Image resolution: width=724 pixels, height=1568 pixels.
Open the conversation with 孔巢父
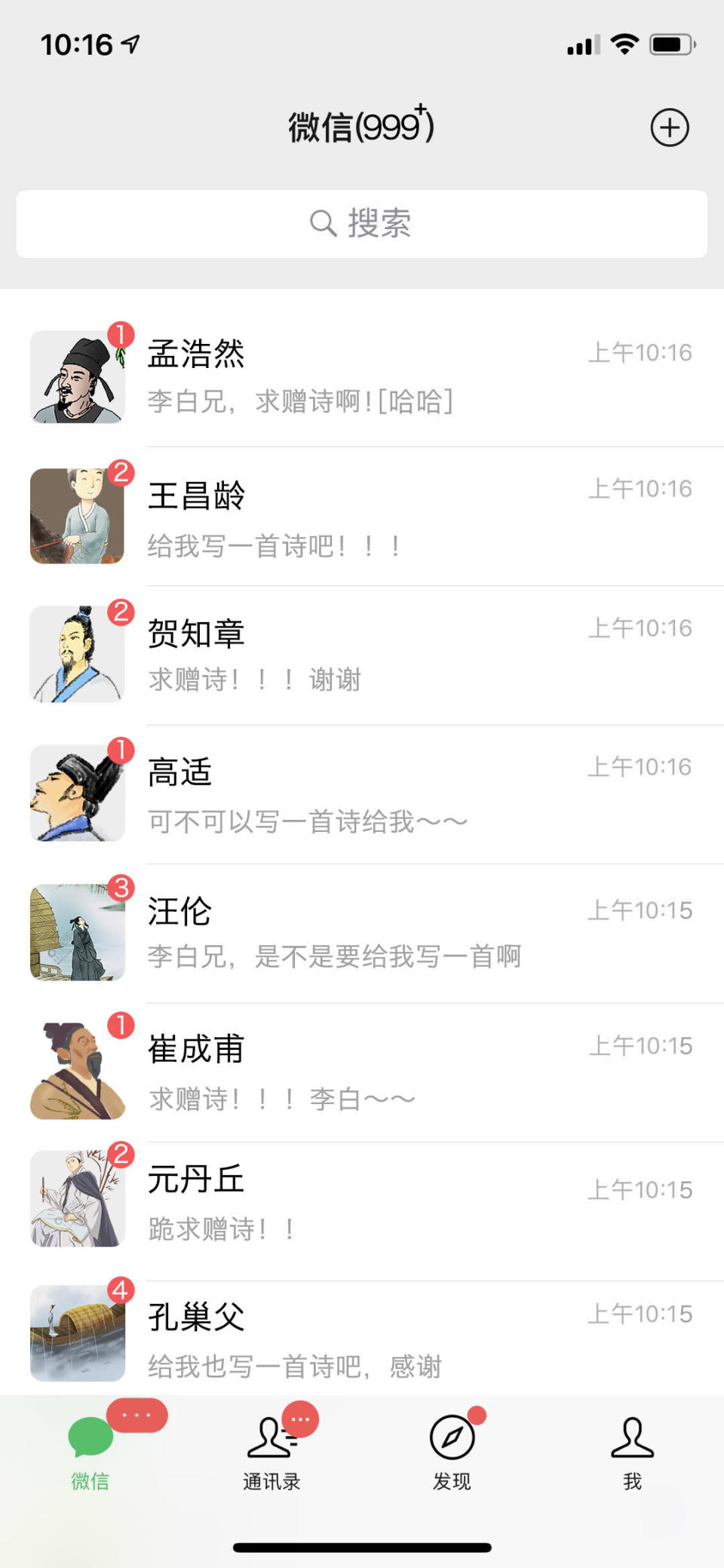pyautogui.click(x=362, y=1336)
